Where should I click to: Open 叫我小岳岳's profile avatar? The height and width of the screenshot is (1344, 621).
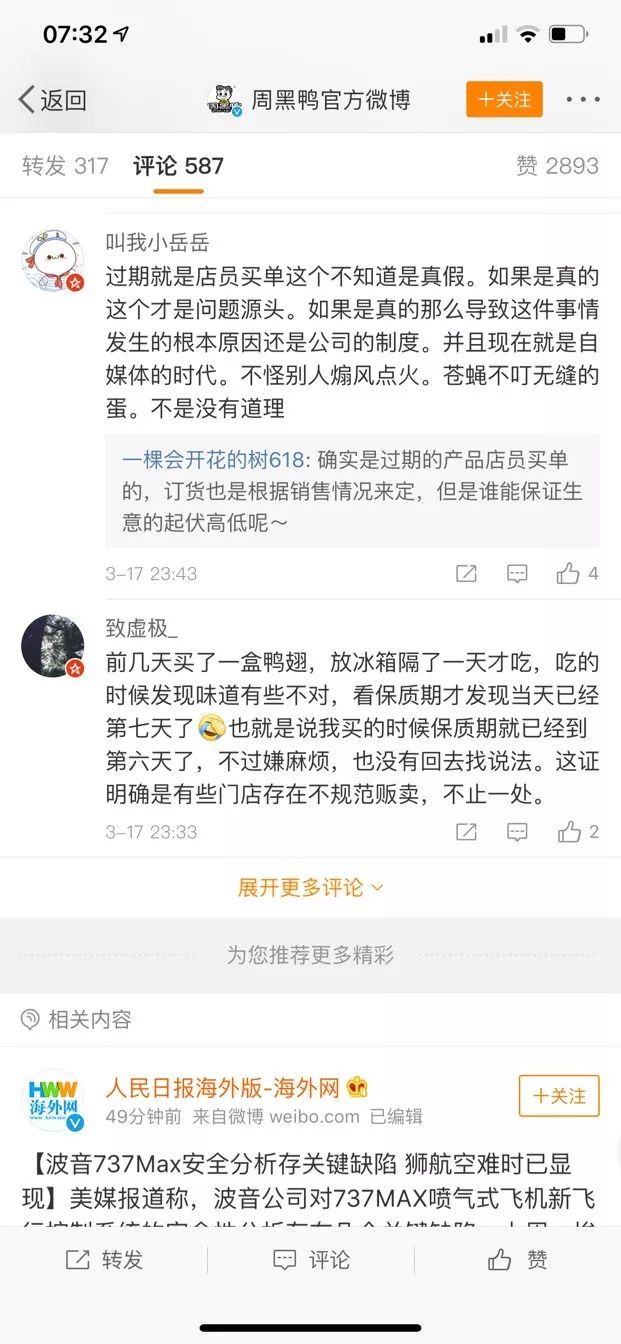53,260
